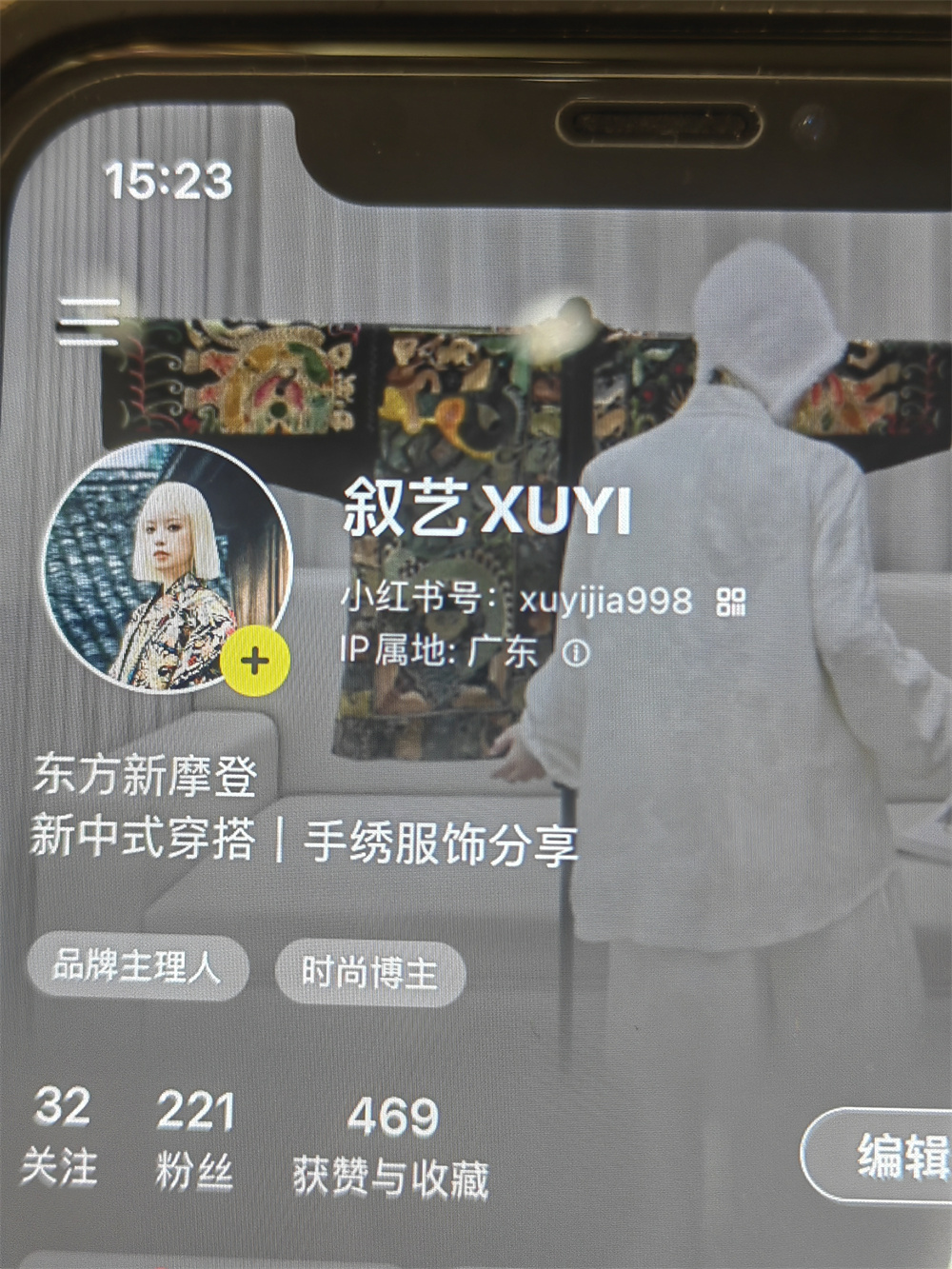View 获赞与收藏 likes and saves
The width and height of the screenshot is (952, 1269).
390,1146
